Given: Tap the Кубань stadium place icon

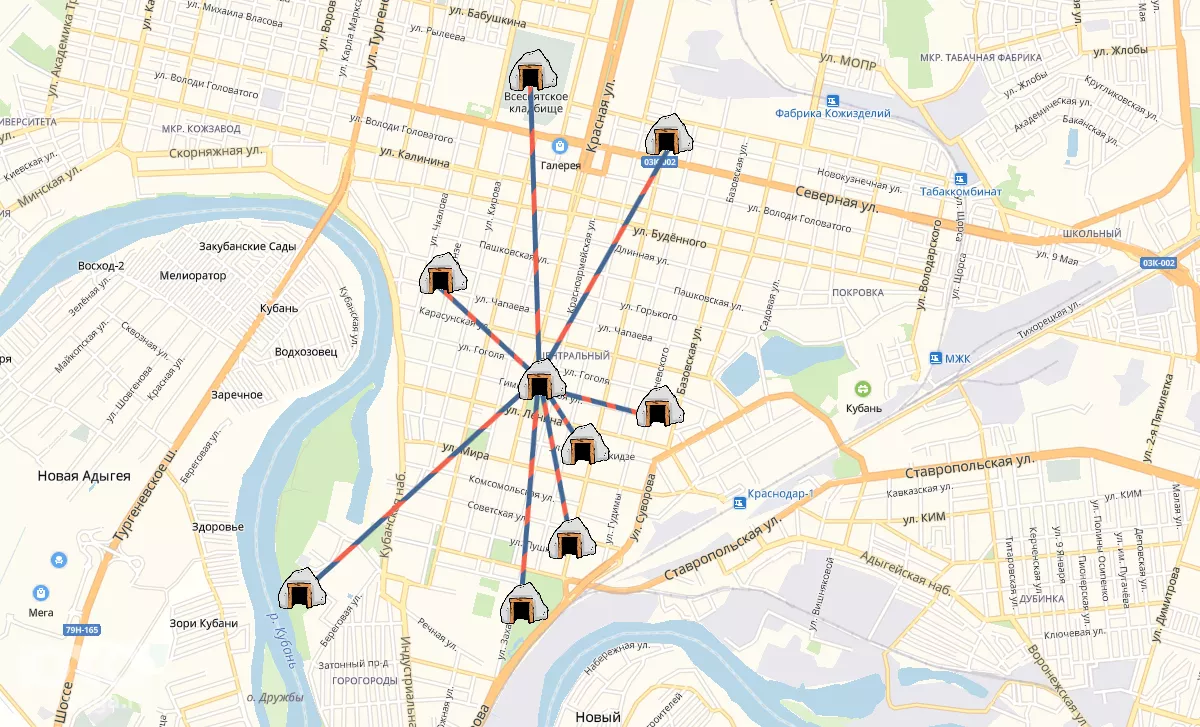Looking at the screenshot, I should tap(862, 388).
